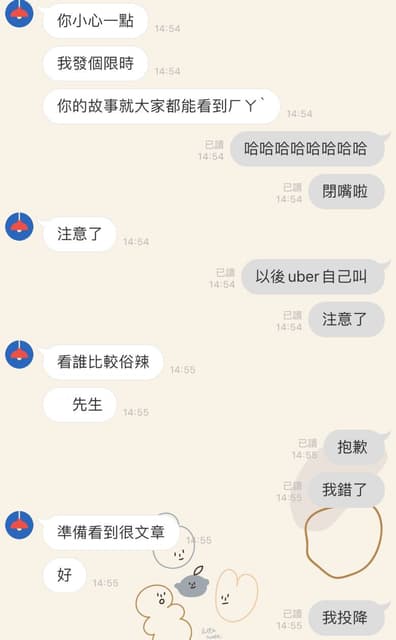This screenshot has width=396, height=640.
Task: Open the avatar next to 準備看到很文章
Action: tap(19, 525)
